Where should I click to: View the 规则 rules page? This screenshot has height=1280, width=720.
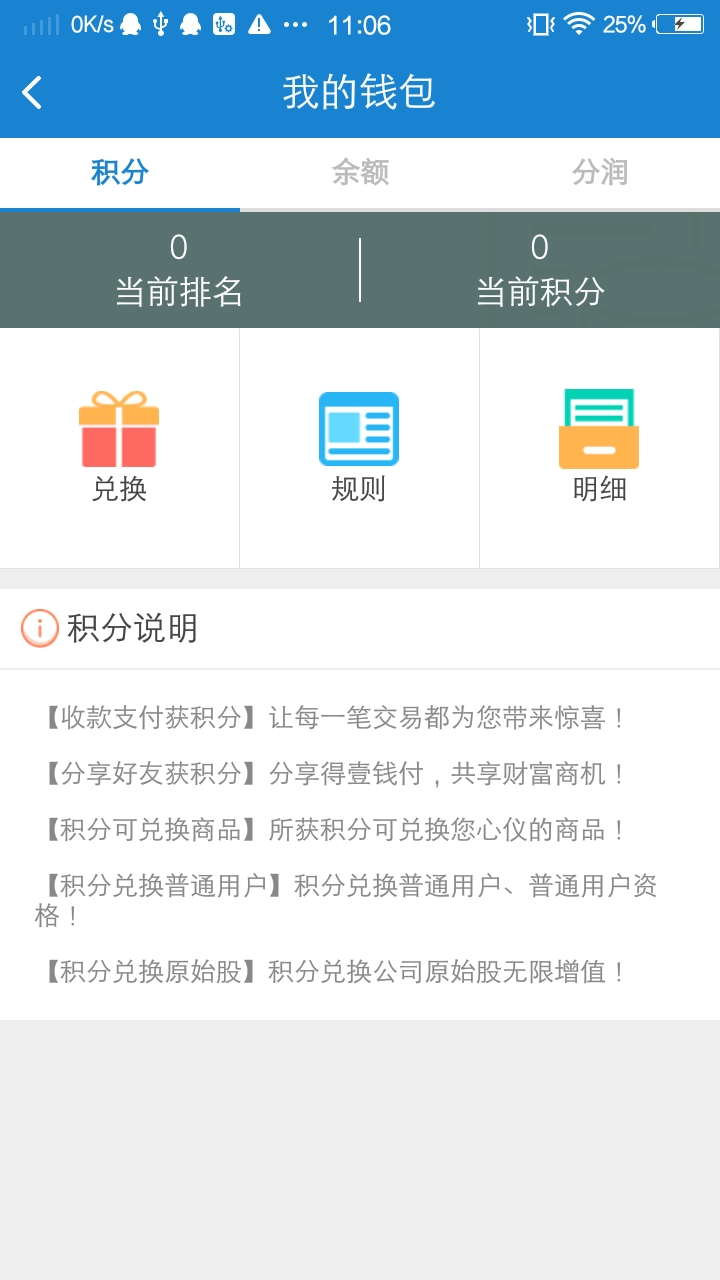pos(359,447)
